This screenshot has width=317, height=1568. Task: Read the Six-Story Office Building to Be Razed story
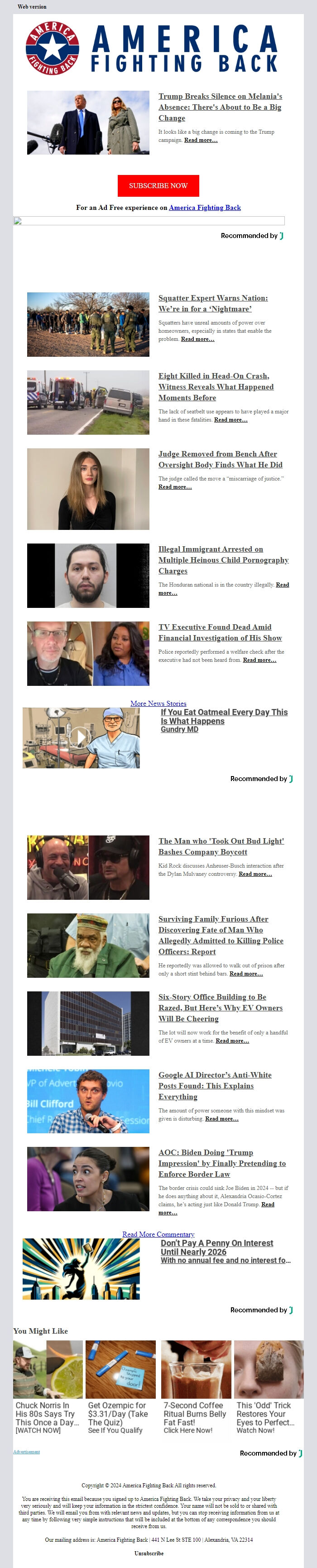(220, 1008)
